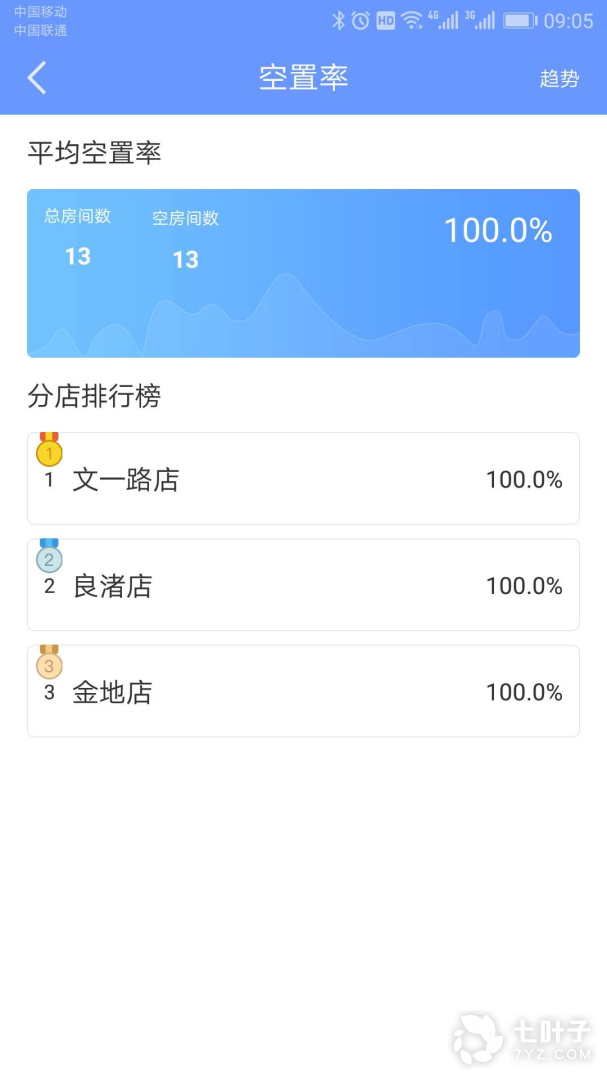Select the 良渚店 branch row
The height and width of the screenshot is (1080, 607).
(x=303, y=585)
